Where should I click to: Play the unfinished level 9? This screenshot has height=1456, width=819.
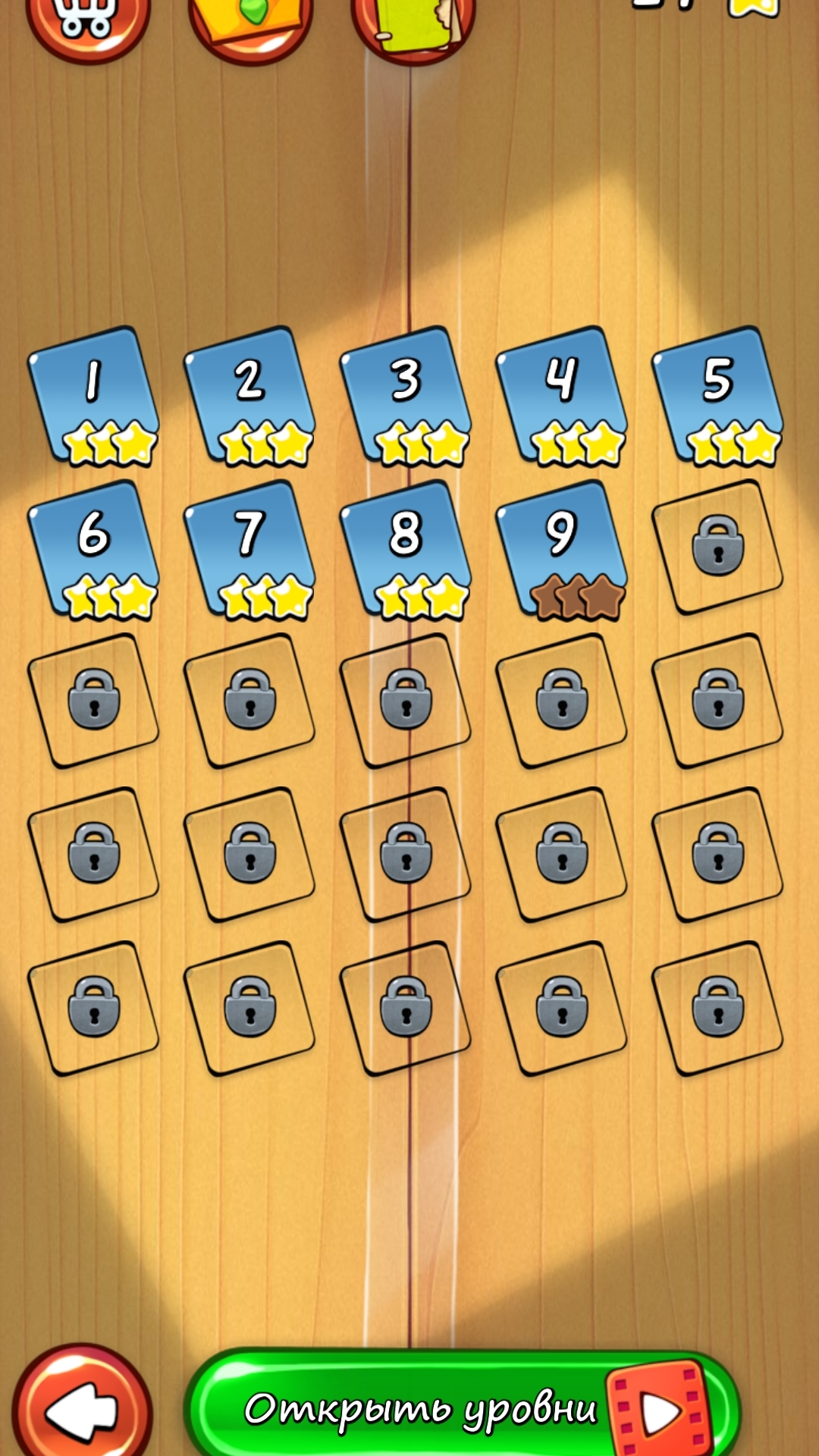coord(562,548)
